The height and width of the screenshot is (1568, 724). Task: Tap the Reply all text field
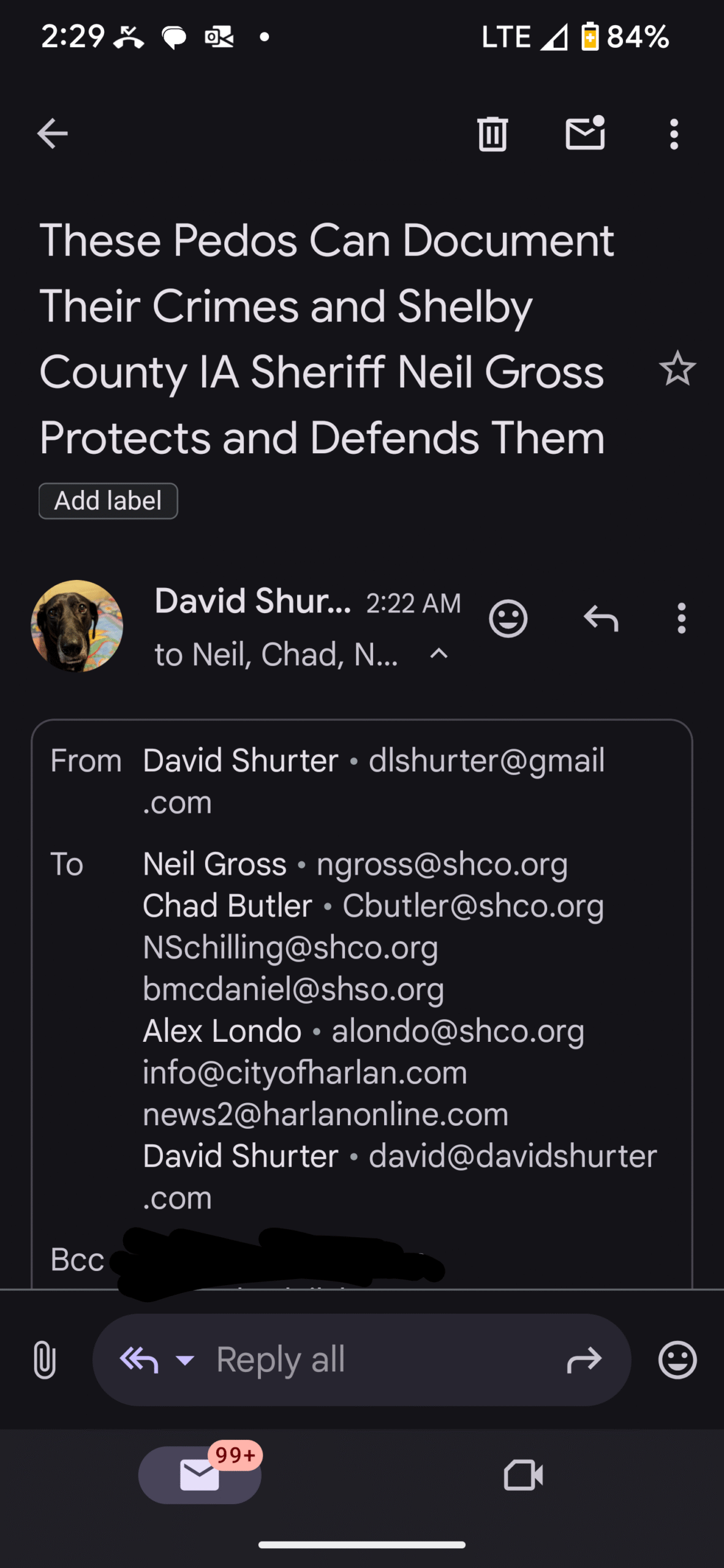click(x=361, y=1360)
